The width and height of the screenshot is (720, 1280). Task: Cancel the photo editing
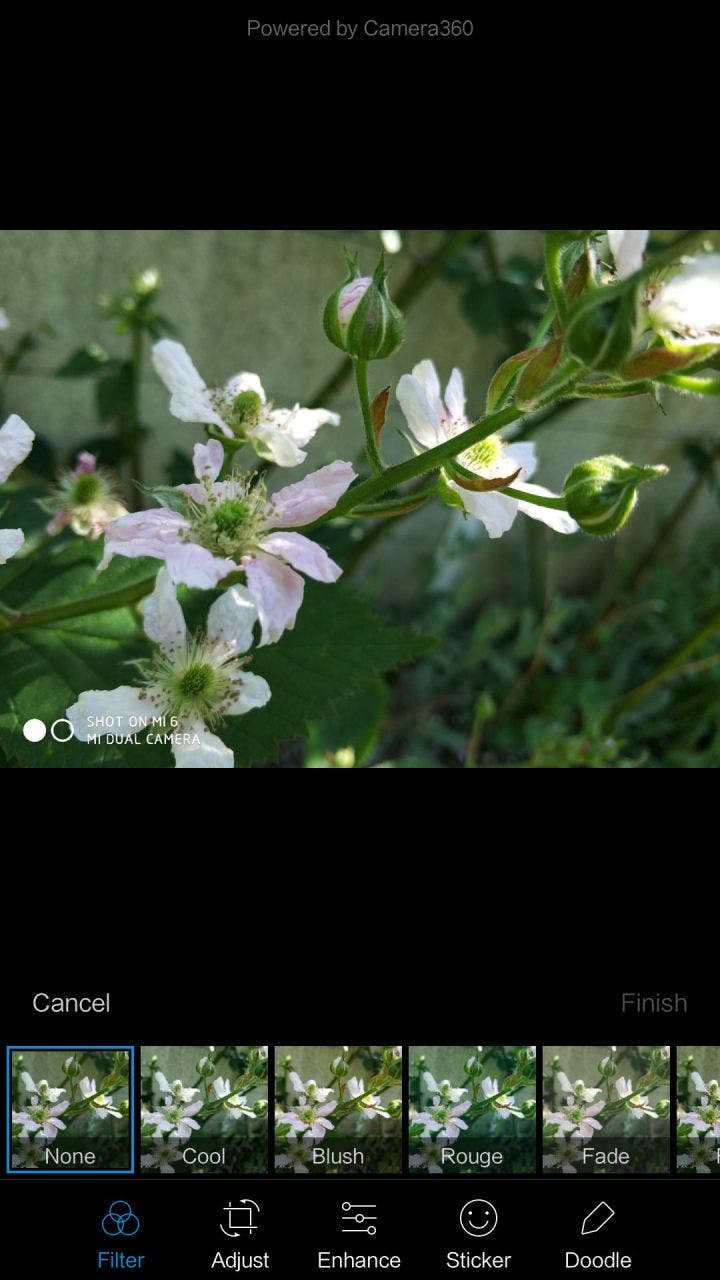point(71,1003)
